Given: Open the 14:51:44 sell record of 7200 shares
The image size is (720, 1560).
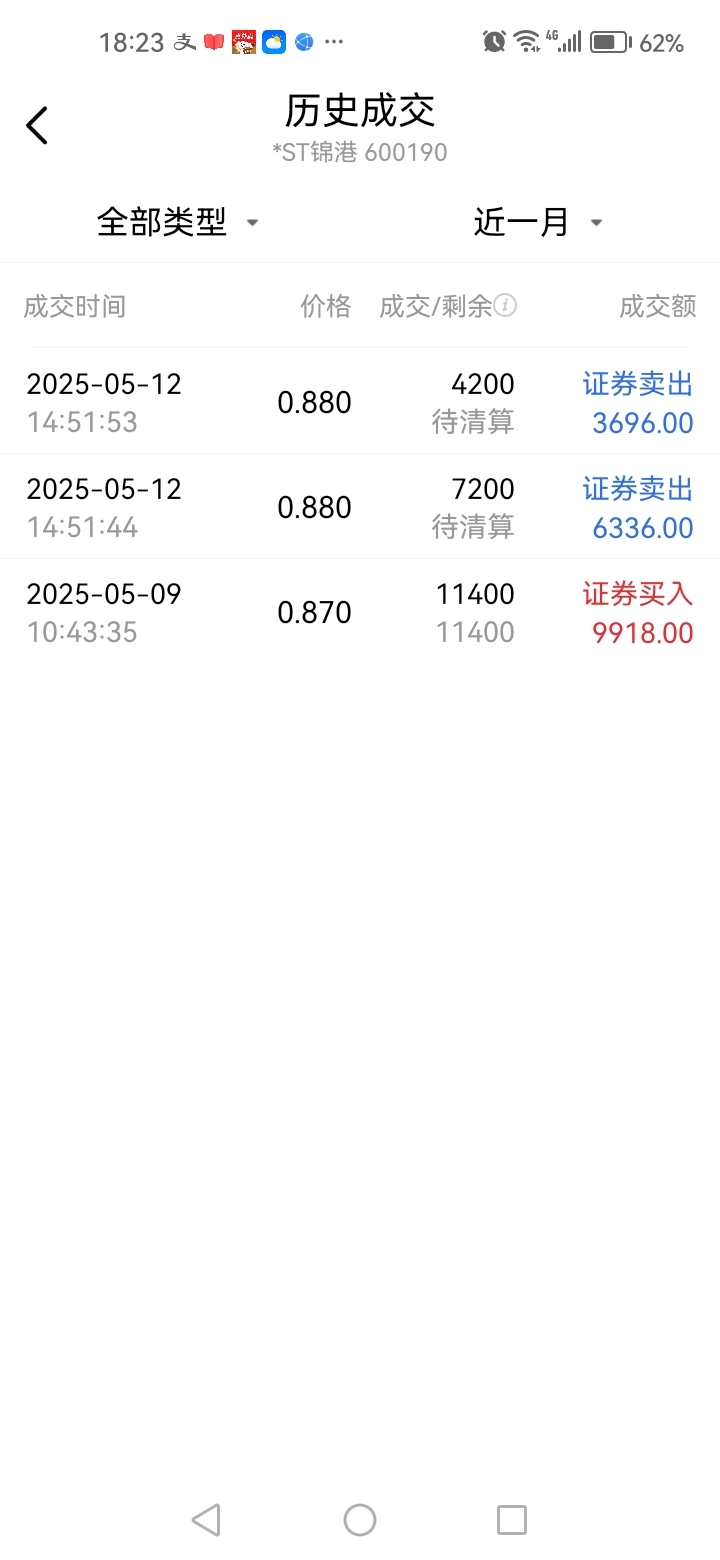Looking at the screenshot, I should coord(360,507).
